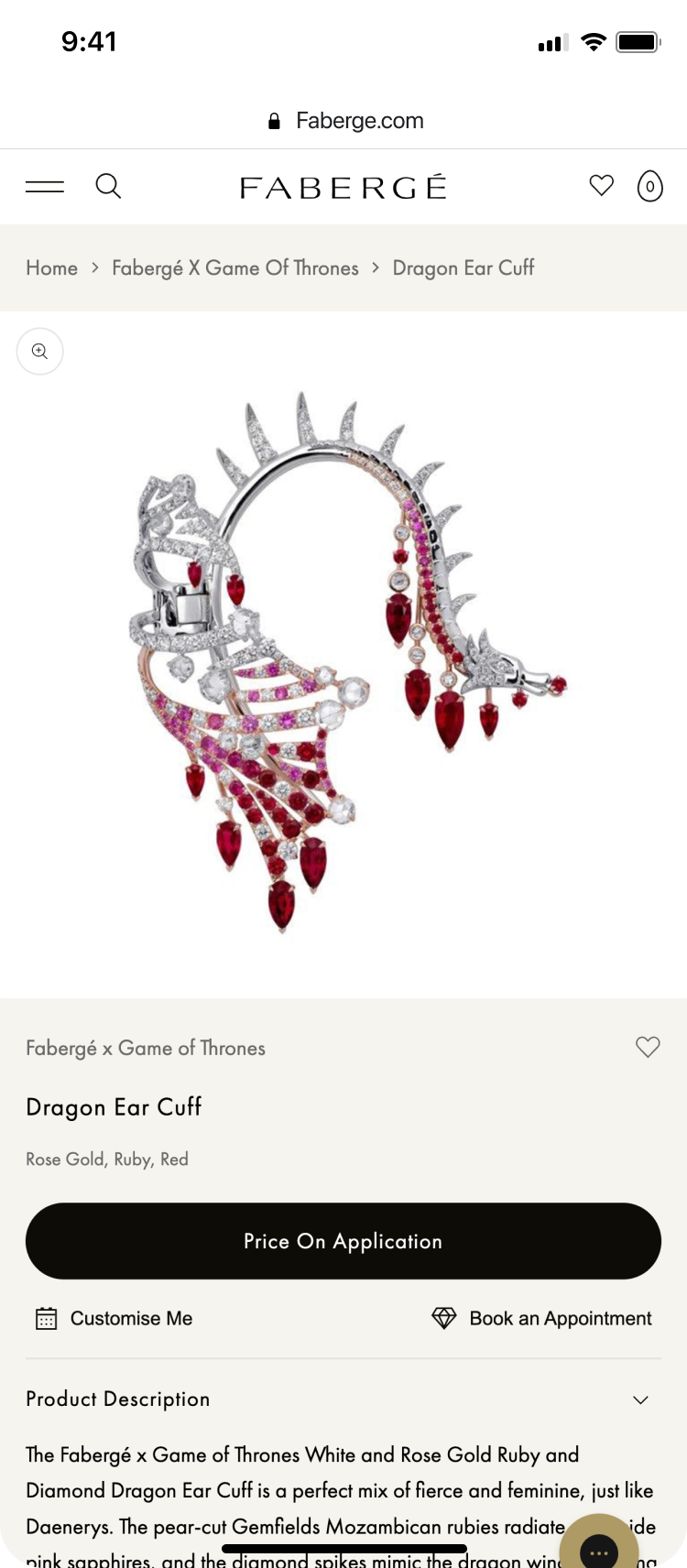Open the chat bubble button
Screen dimensions: 687x1568
(x=599, y=1550)
